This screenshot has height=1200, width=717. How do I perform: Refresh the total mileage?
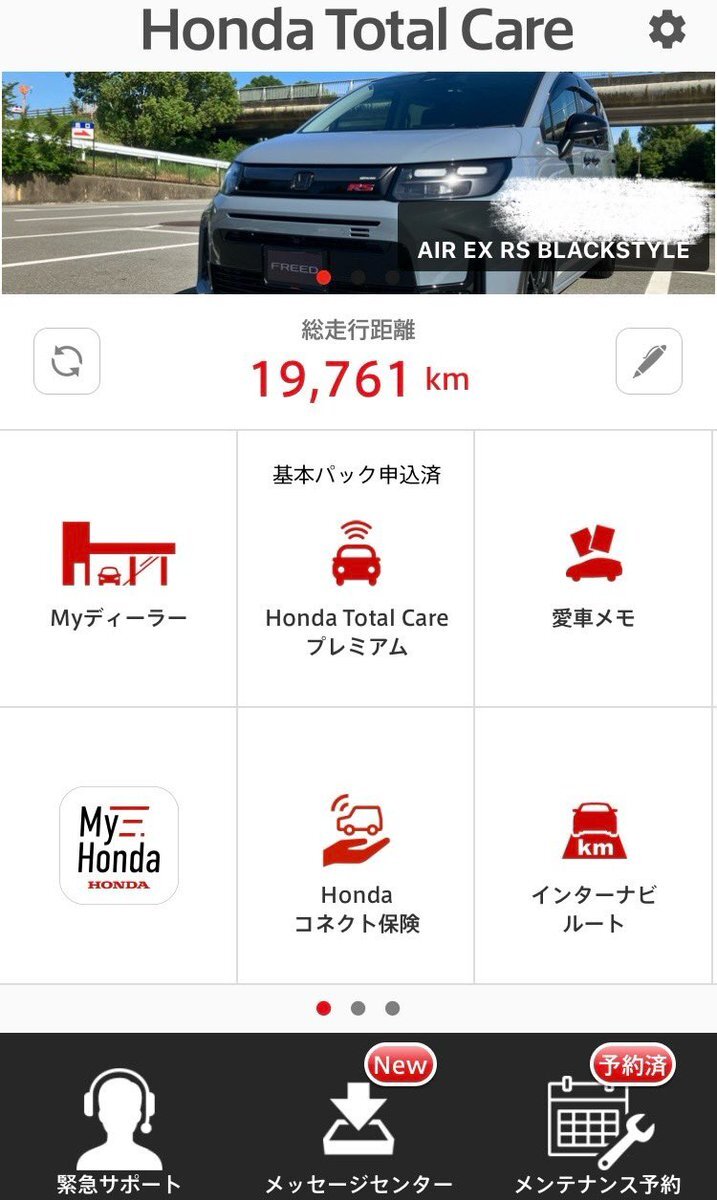coord(67,361)
